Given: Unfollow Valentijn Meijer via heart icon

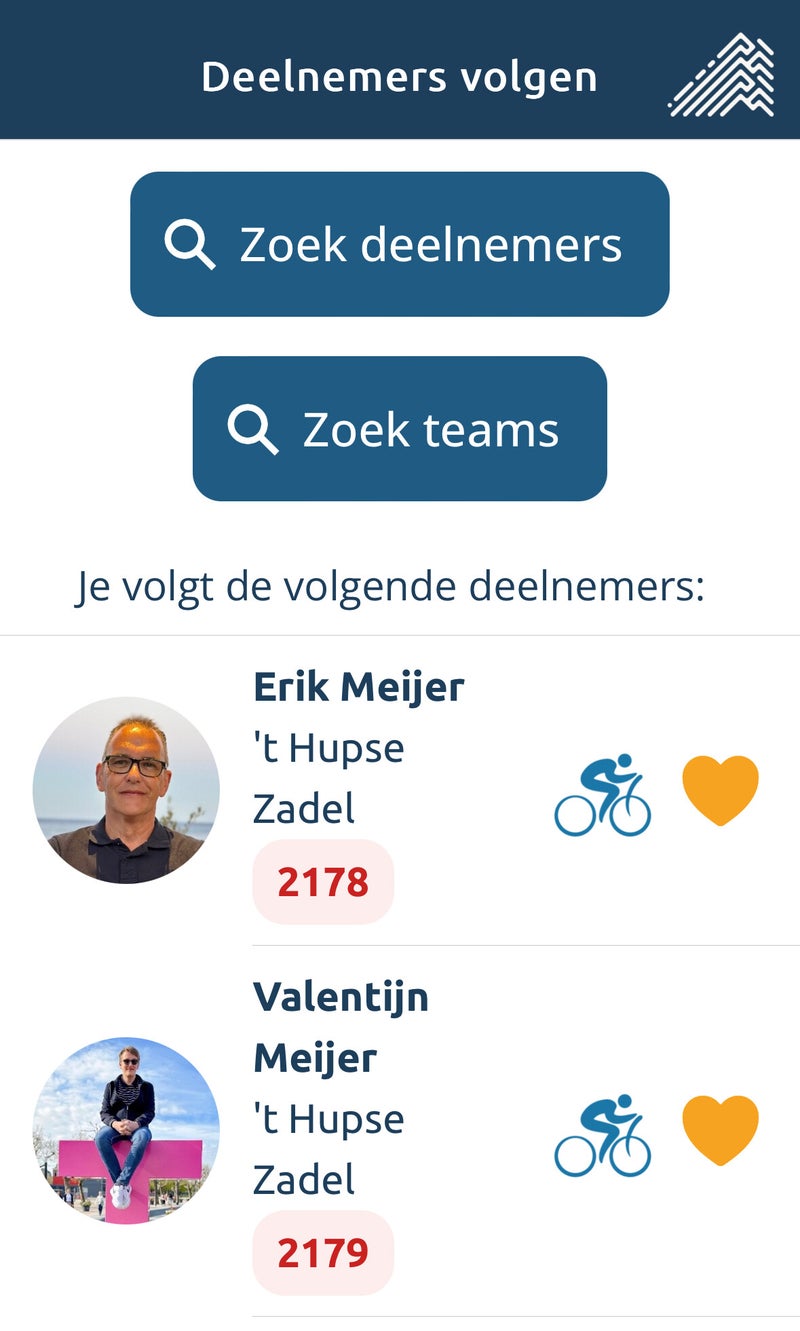Looking at the screenshot, I should (720, 1130).
